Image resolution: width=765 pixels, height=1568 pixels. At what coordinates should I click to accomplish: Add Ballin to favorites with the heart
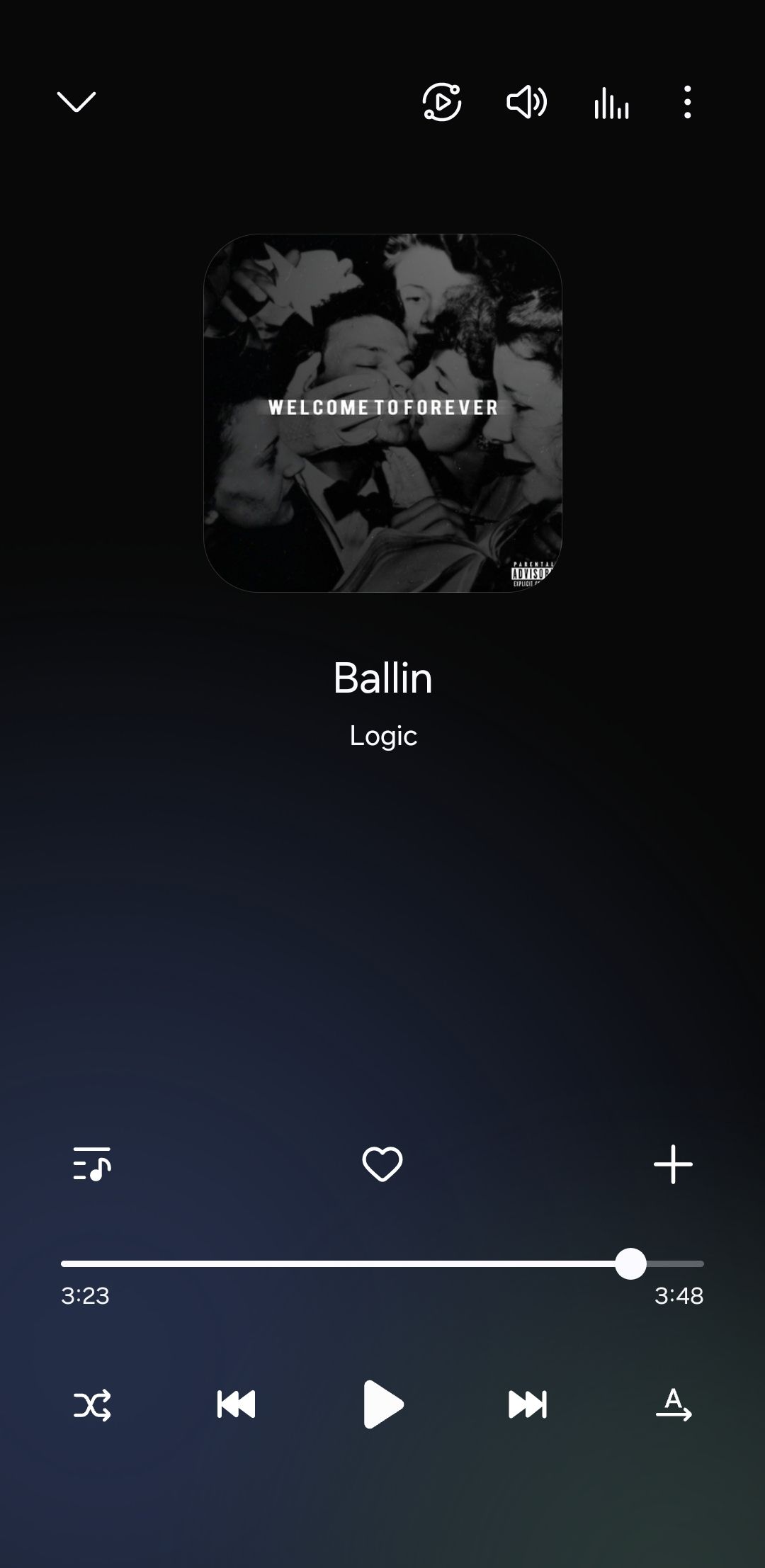point(382,1164)
